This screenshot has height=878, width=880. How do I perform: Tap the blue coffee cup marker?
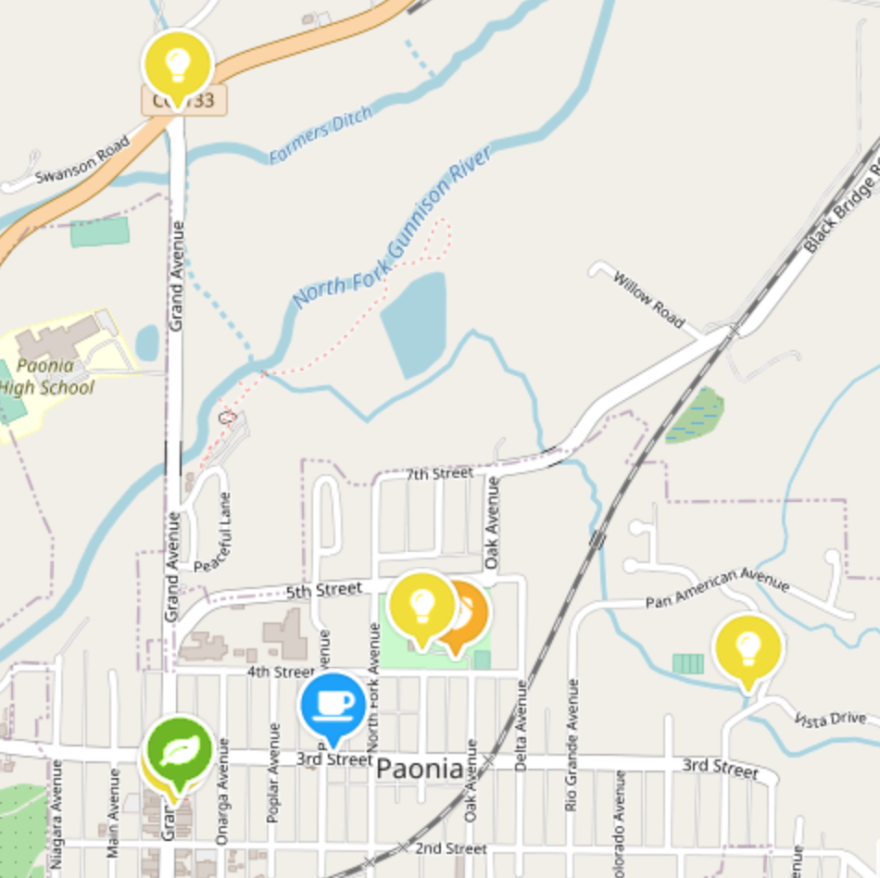333,704
